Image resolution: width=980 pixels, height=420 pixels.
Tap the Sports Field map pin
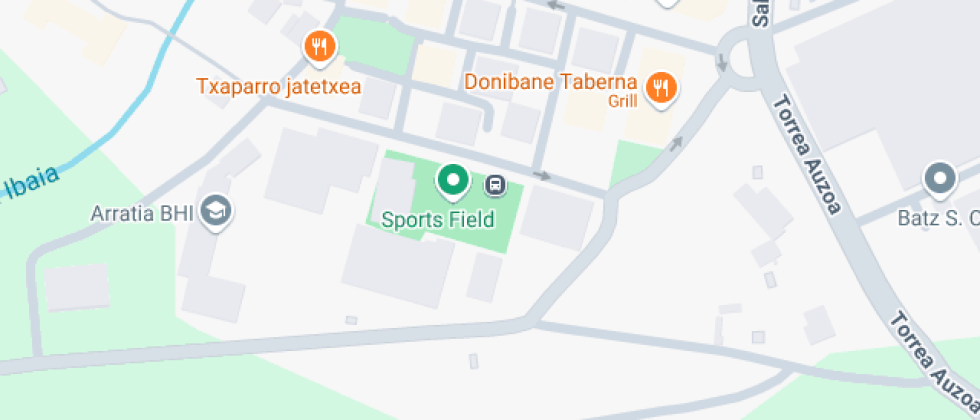(x=453, y=182)
